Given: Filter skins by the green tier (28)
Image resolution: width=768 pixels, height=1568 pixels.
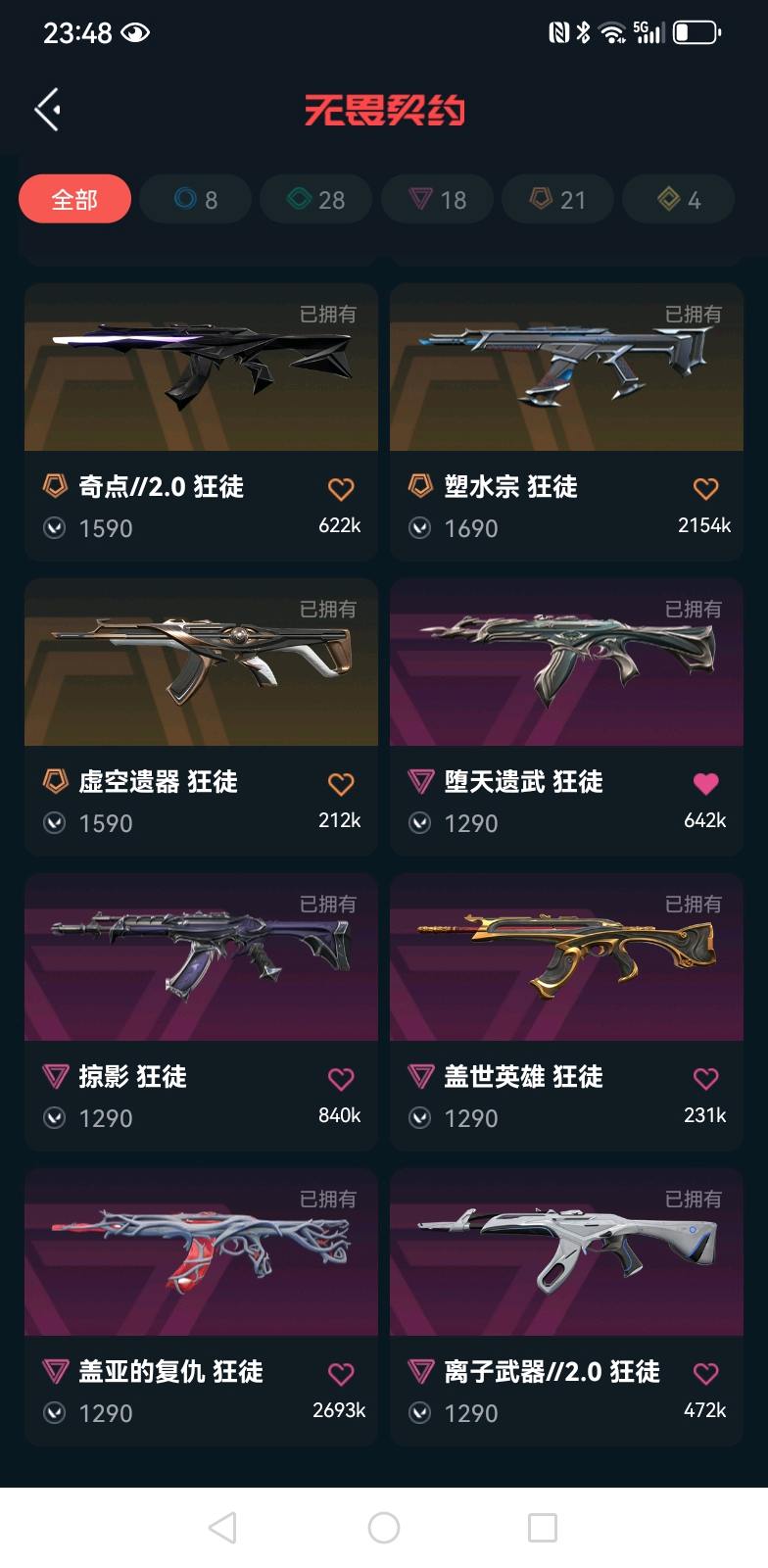Looking at the screenshot, I should pyautogui.click(x=316, y=199).
